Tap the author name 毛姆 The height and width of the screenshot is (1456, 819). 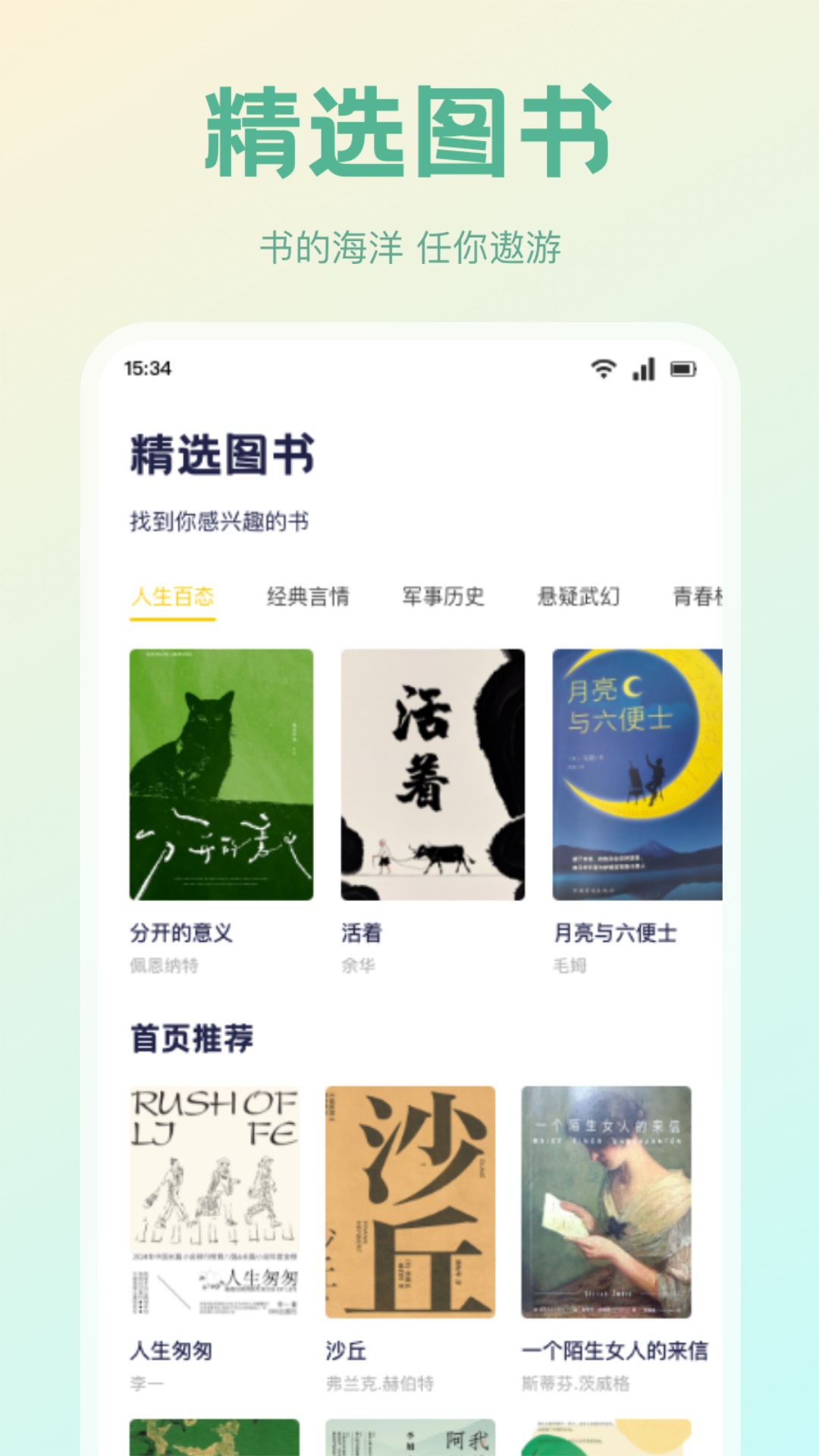pyautogui.click(x=570, y=966)
